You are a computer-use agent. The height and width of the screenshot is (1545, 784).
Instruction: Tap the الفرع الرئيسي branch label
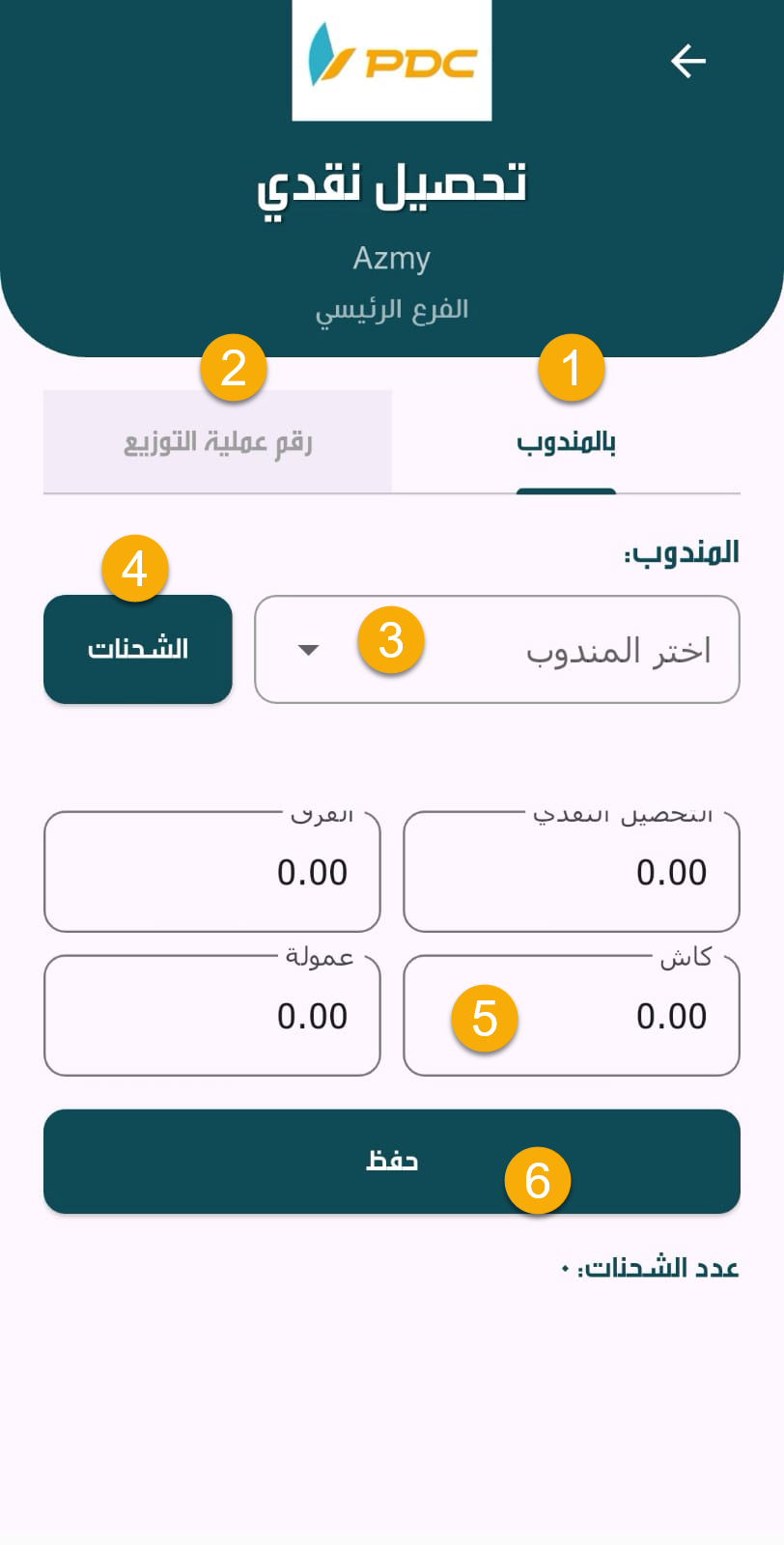click(392, 308)
